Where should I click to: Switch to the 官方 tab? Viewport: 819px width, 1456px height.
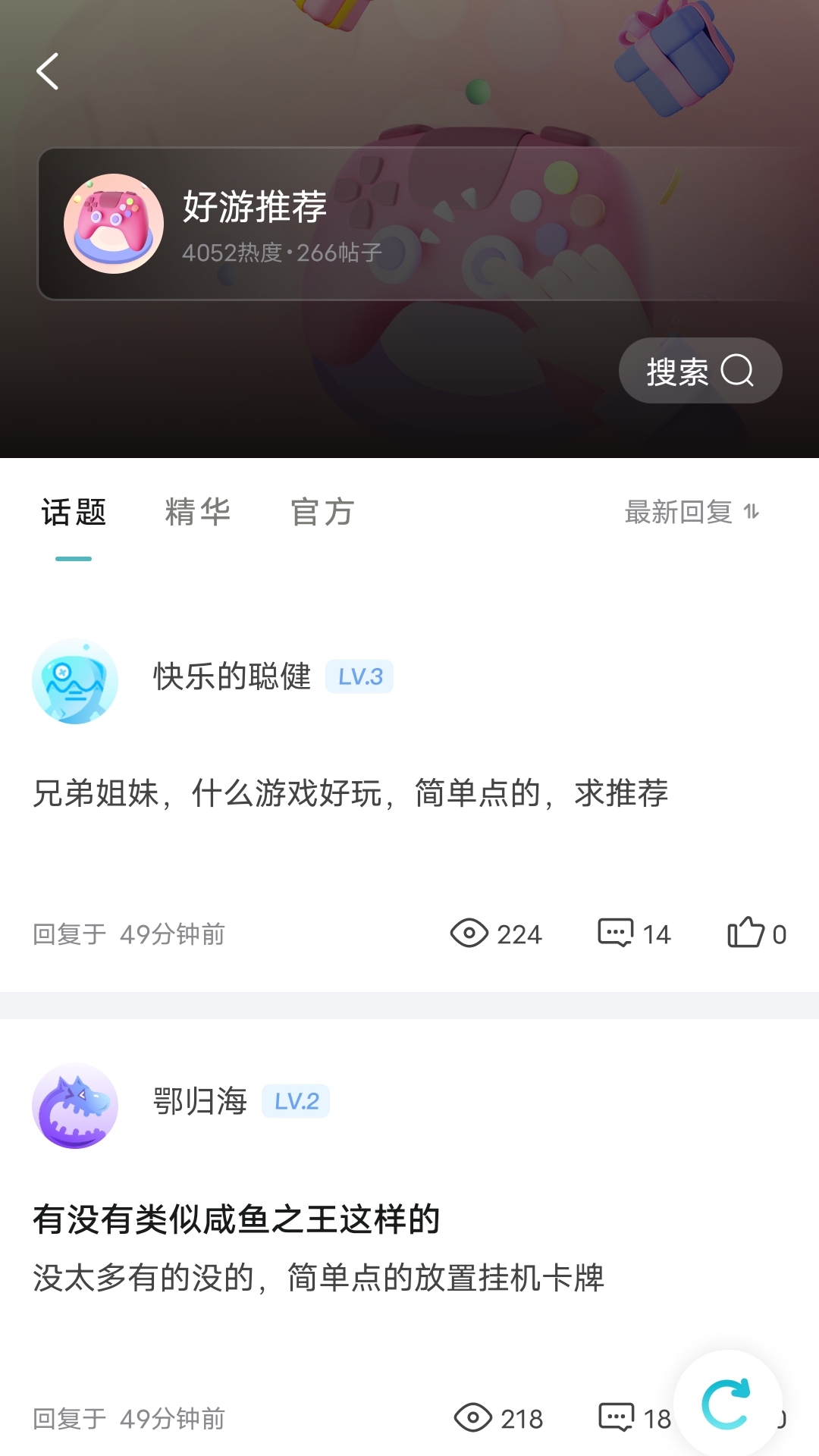323,513
